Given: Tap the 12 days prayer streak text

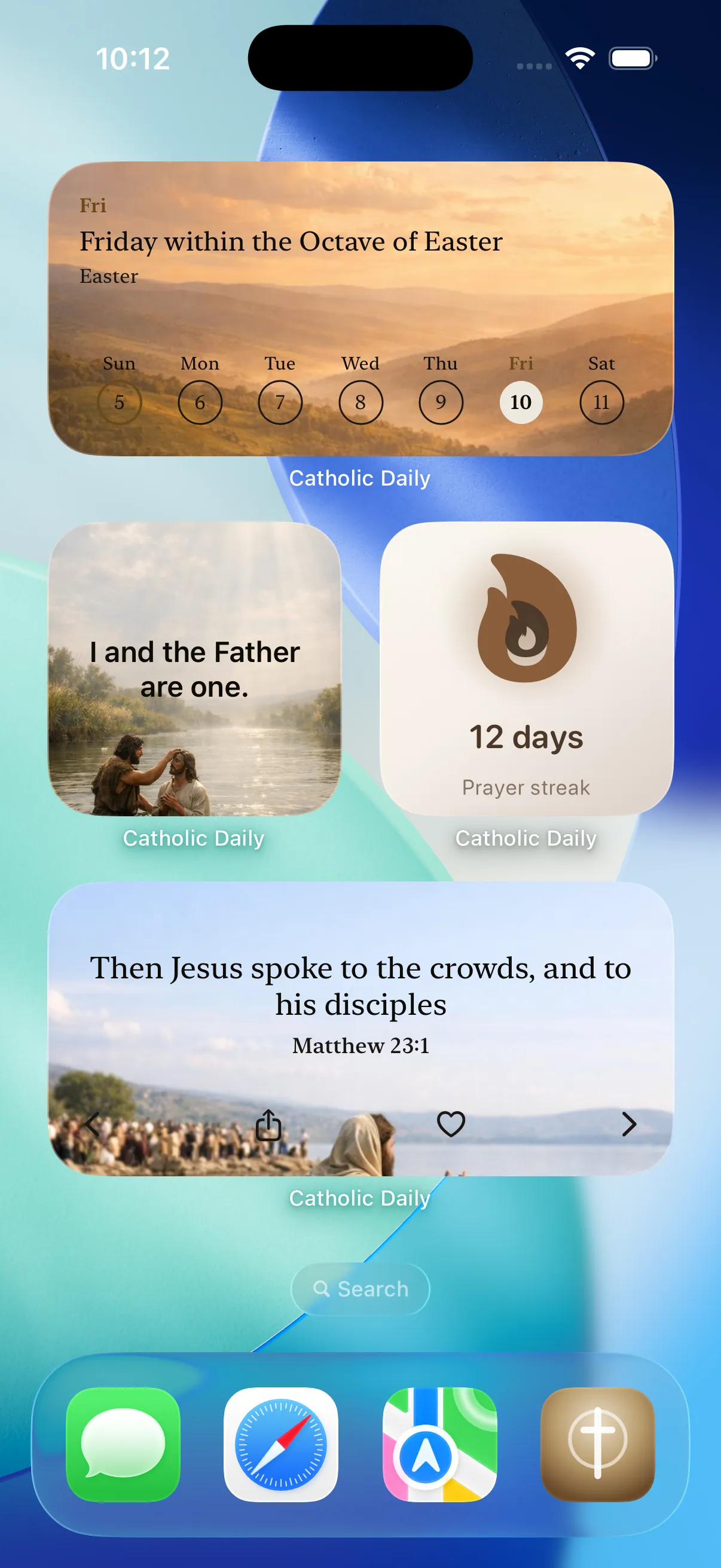Looking at the screenshot, I should click(526, 737).
